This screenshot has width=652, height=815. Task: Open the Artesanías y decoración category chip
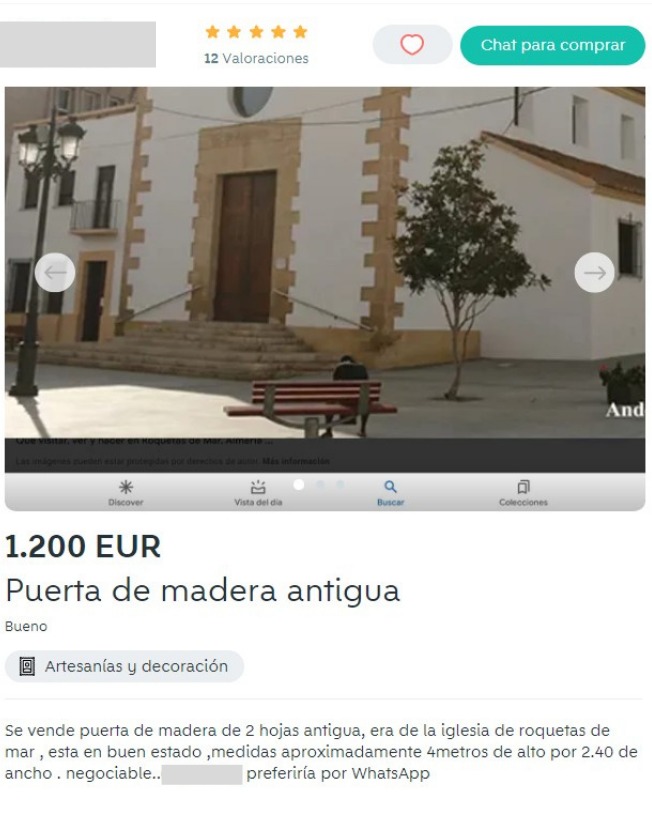[124, 666]
